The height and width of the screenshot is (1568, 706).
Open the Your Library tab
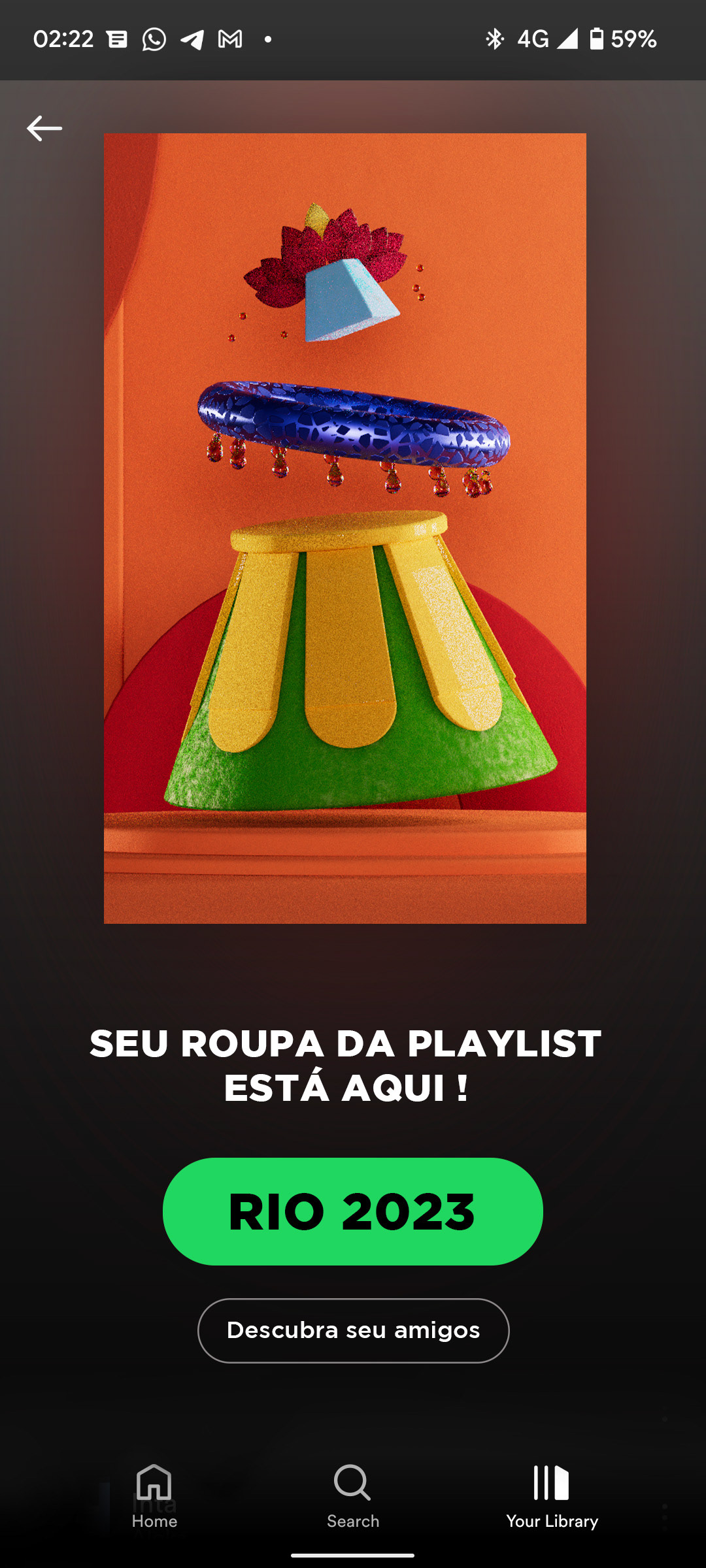coord(552,1496)
